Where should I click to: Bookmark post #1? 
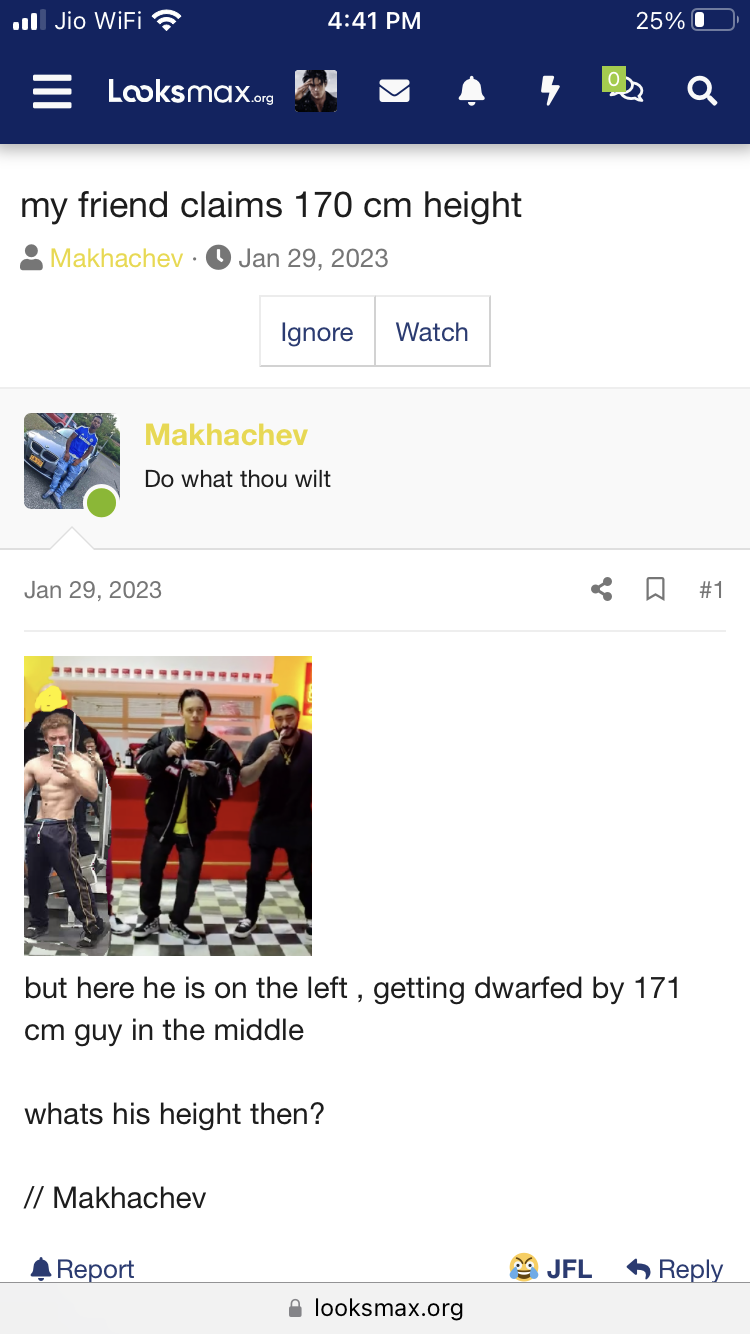pyautogui.click(x=656, y=590)
